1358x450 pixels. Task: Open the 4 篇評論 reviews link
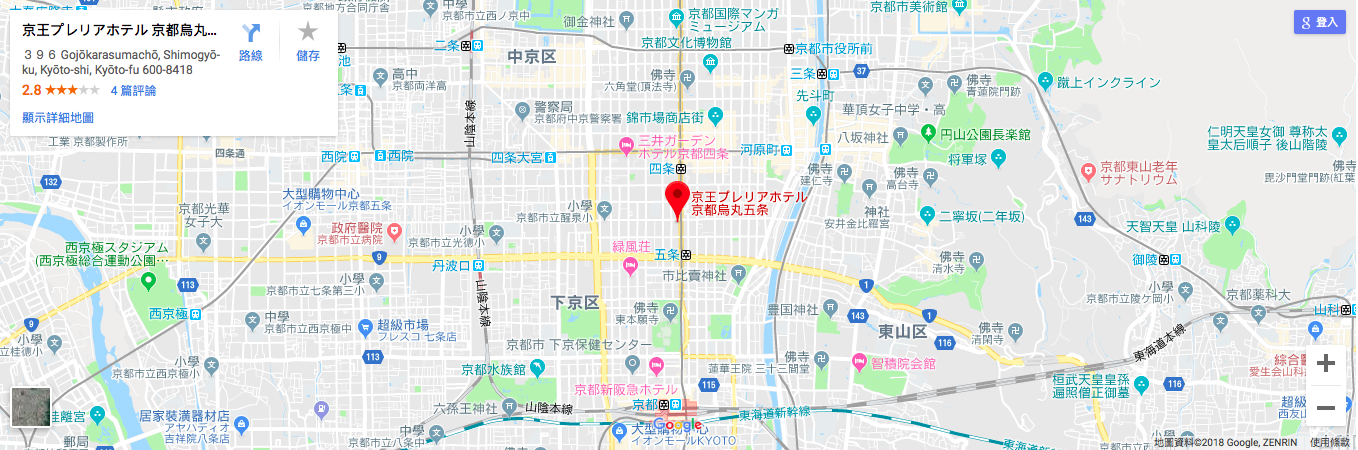133,90
